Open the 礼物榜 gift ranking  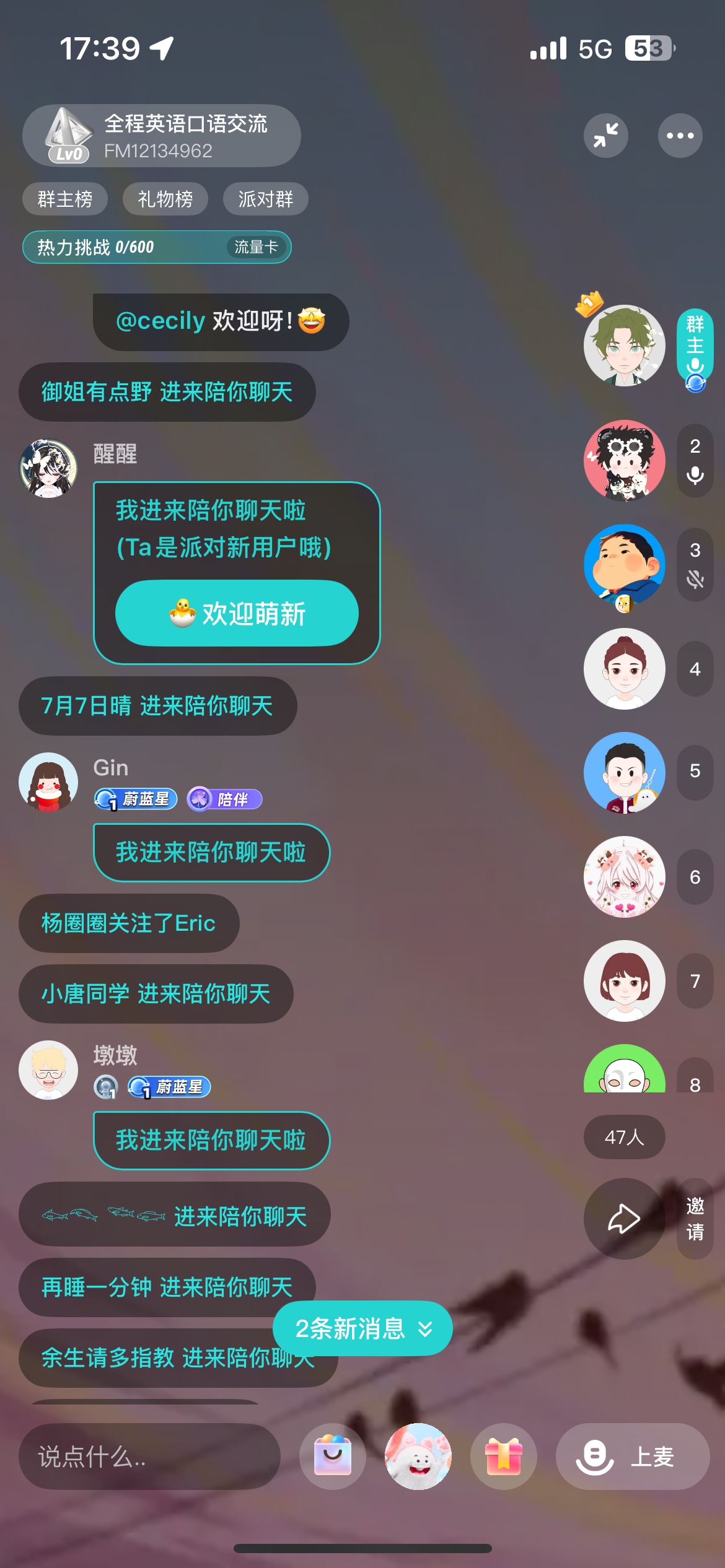click(x=165, y=199)
